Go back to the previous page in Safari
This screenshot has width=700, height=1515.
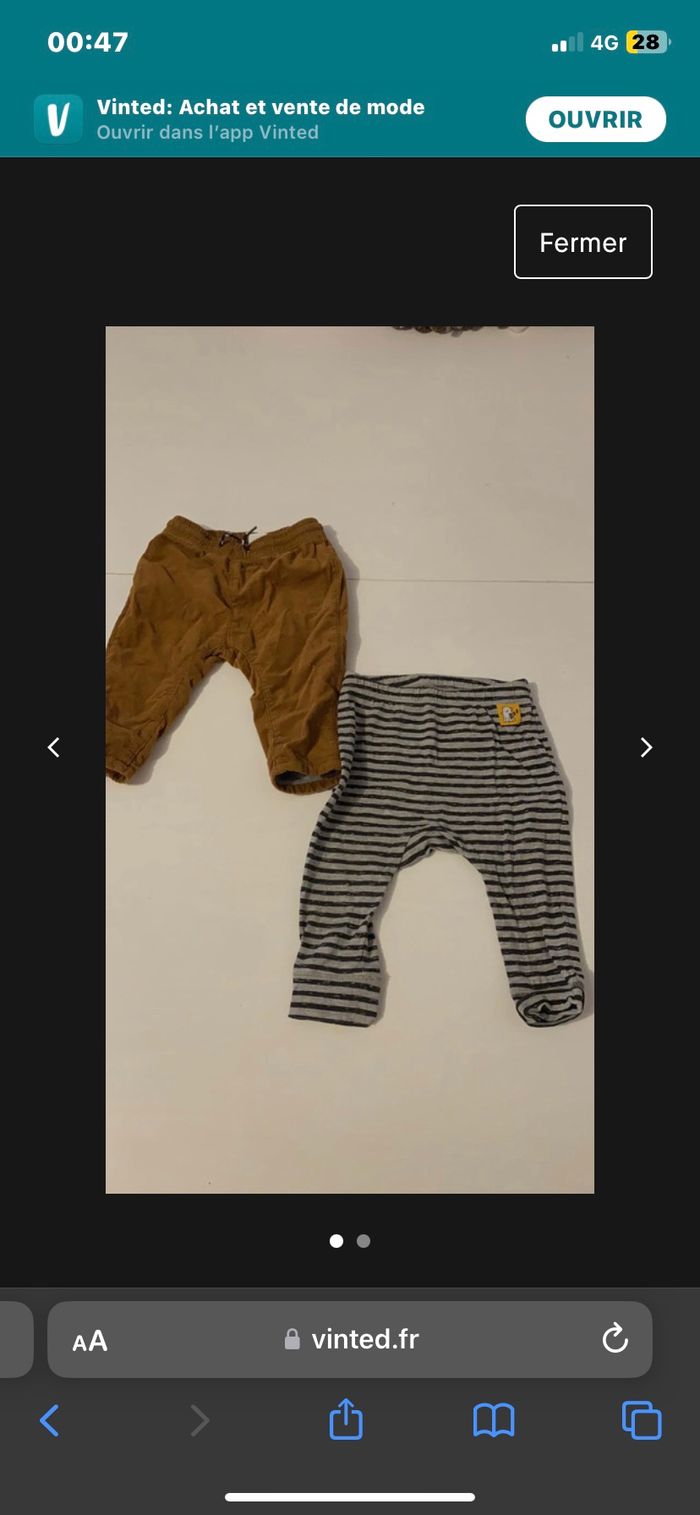point(49,1420)
